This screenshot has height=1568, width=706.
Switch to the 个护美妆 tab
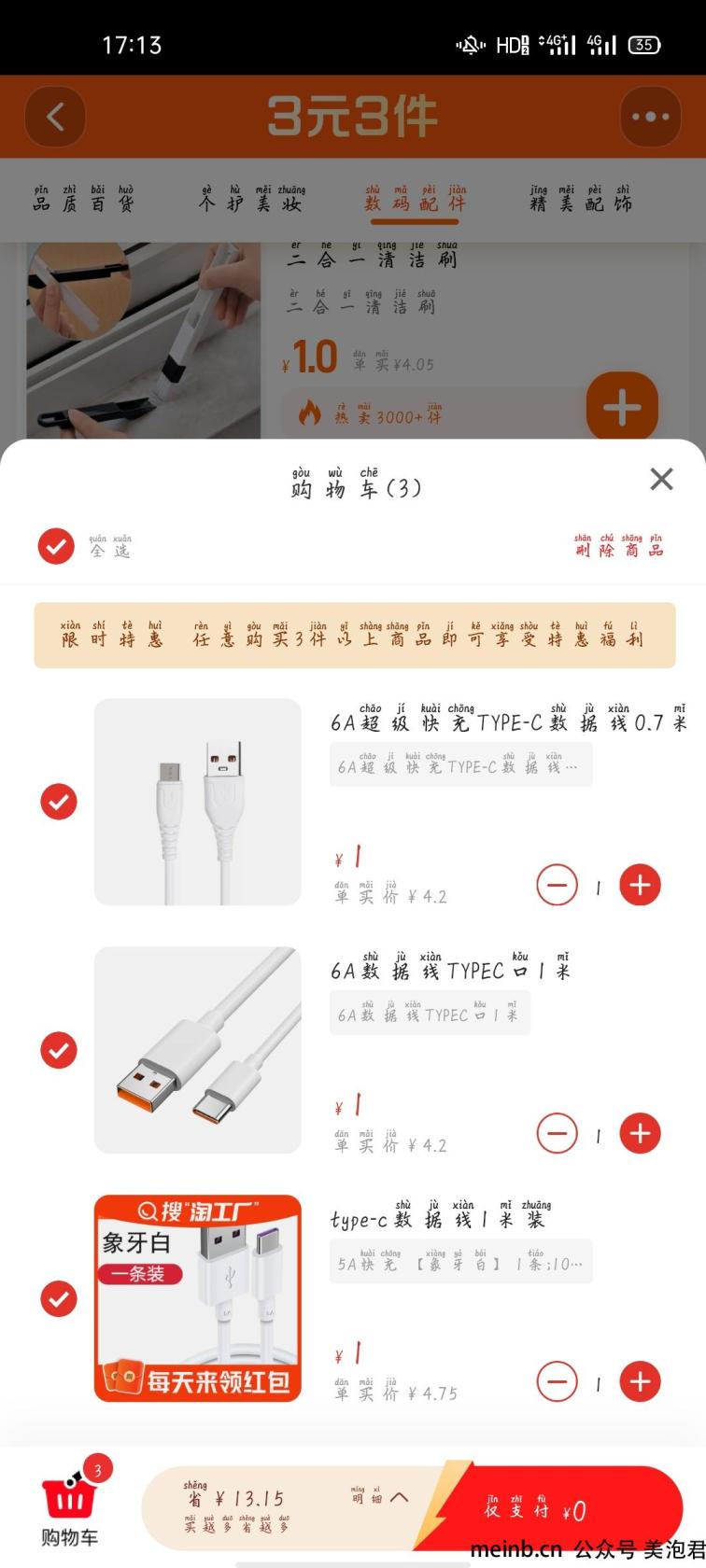[x=252, y=199]
